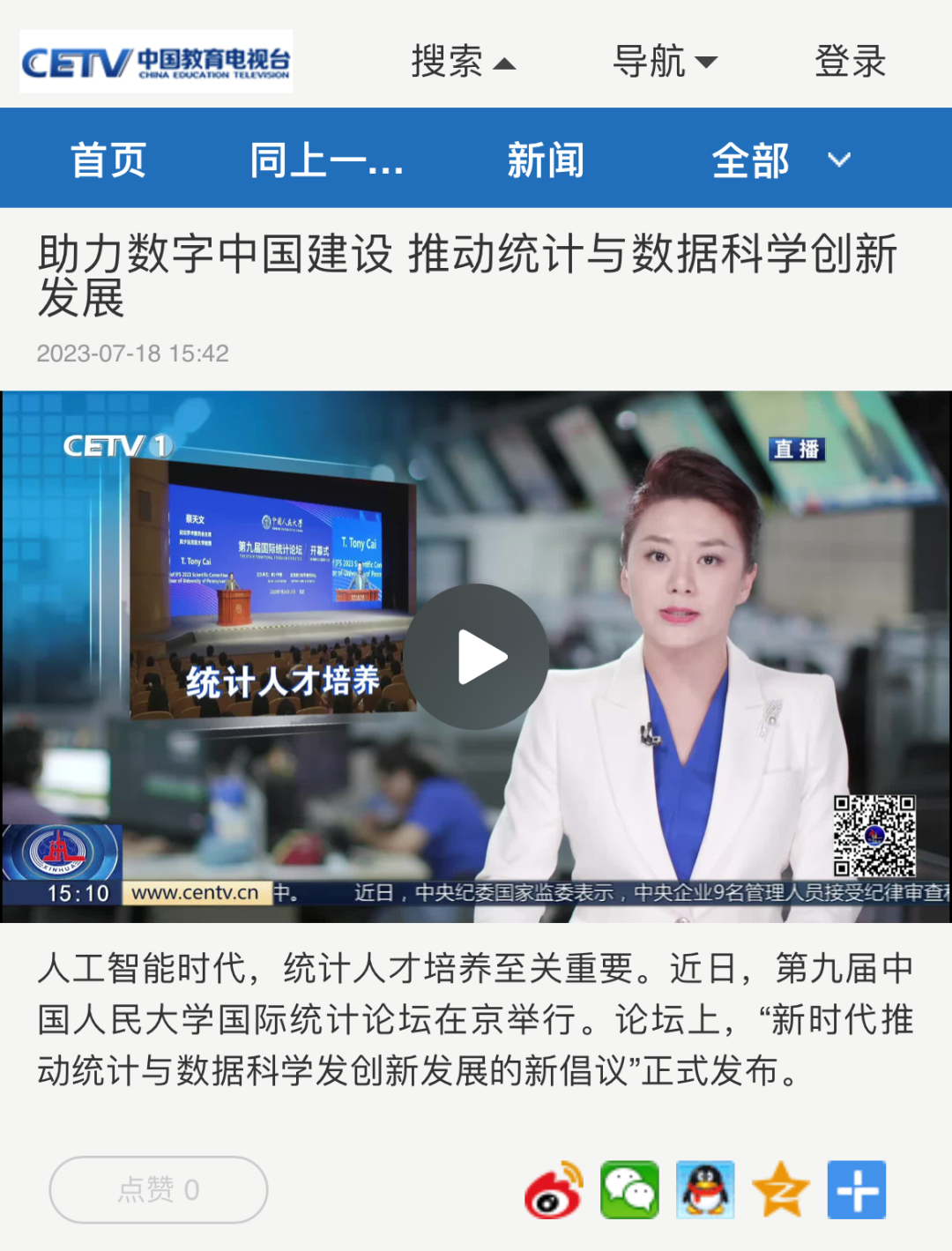This screenshot has width=952, height=1251.
Task: Expand the 搜索 search toggle
Action: pos(462,62)
